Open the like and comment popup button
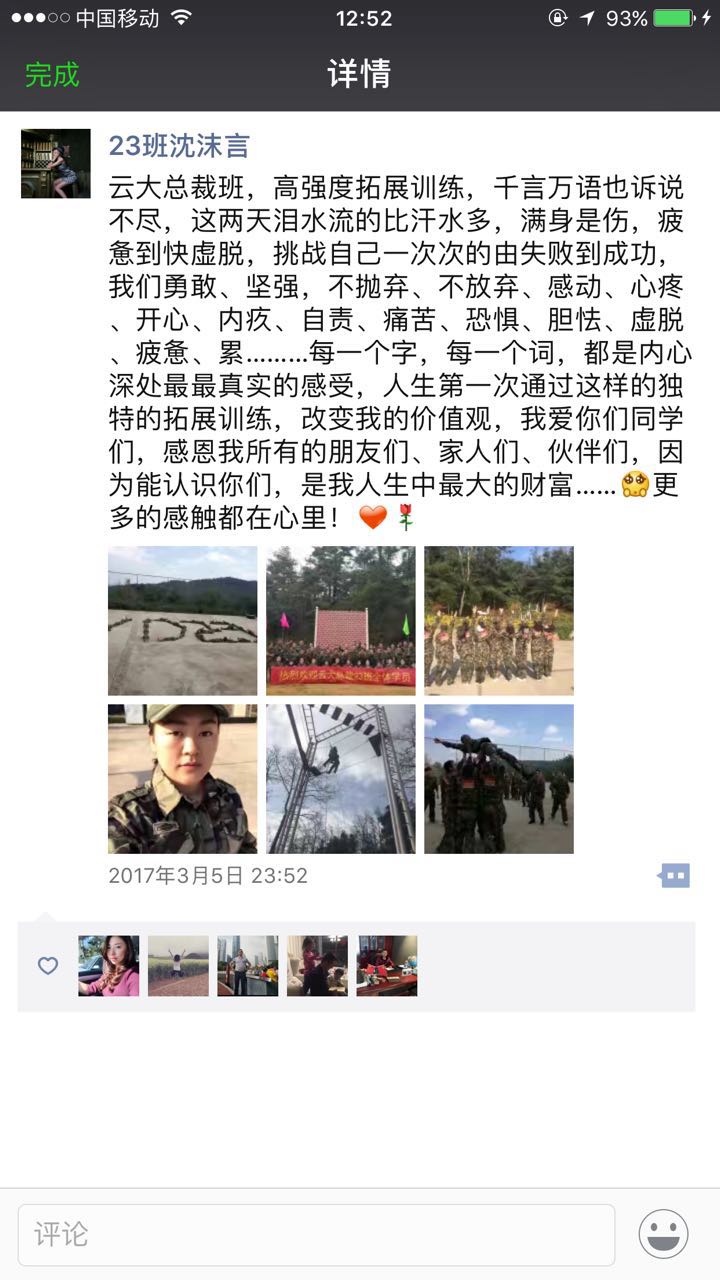 coord(675,876)
